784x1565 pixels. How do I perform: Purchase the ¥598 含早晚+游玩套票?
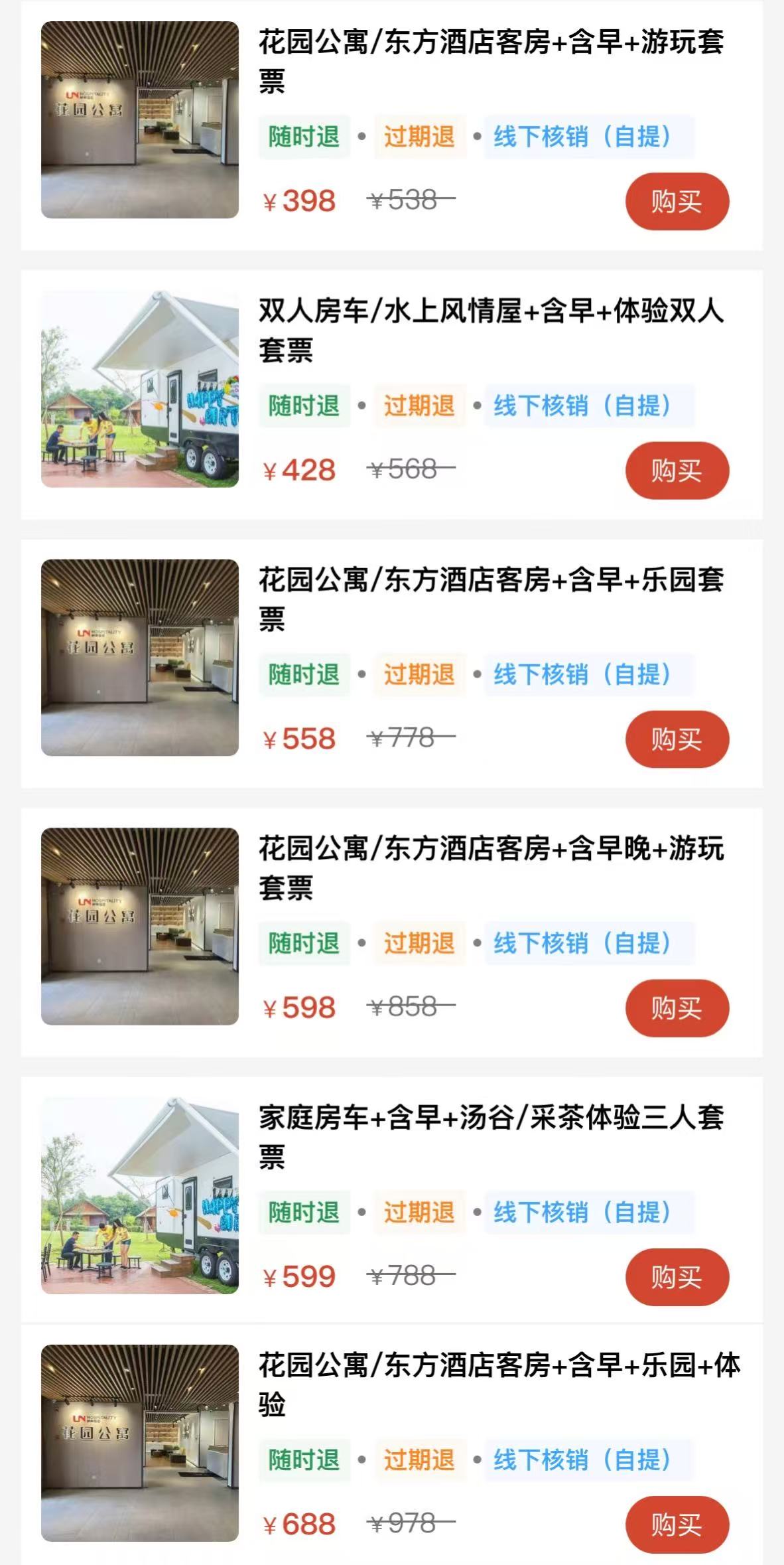click(x=677, y=1008)
